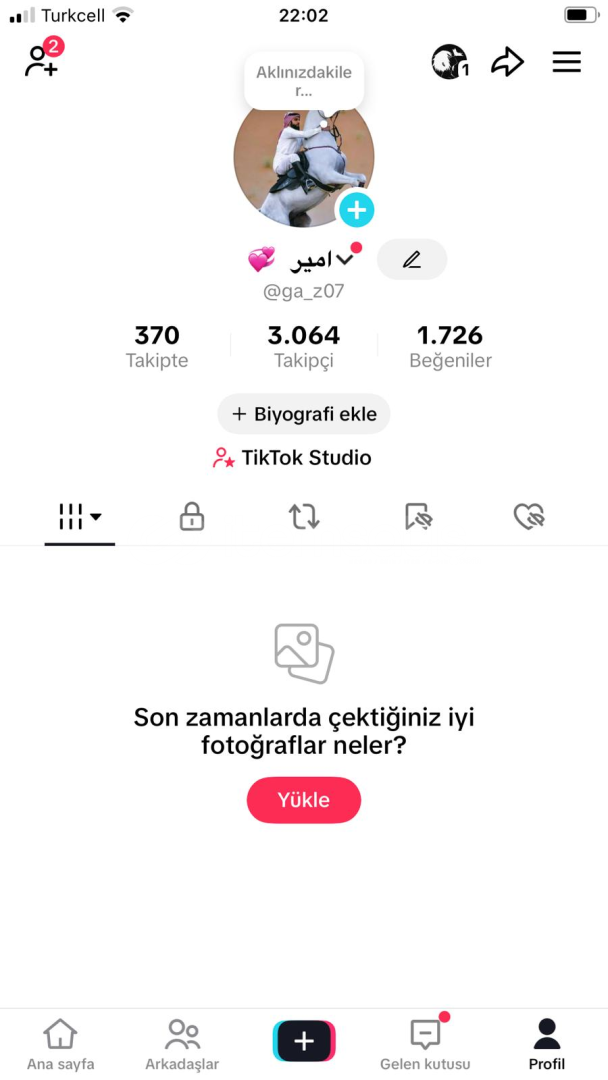Switch to the saved bookmarks tab

click(x=418, y=516)
